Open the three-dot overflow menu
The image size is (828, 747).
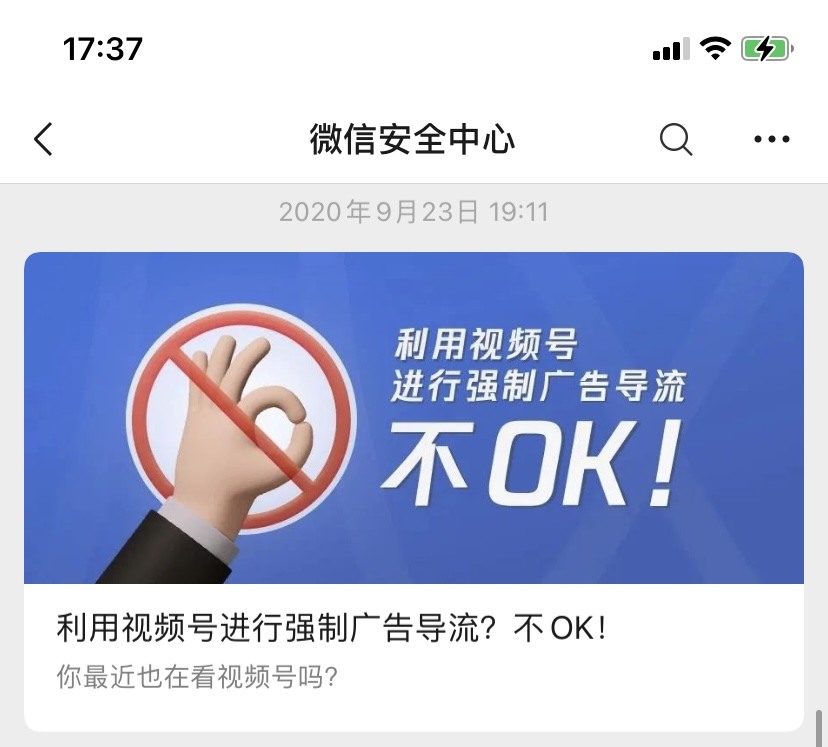[771, 140]
